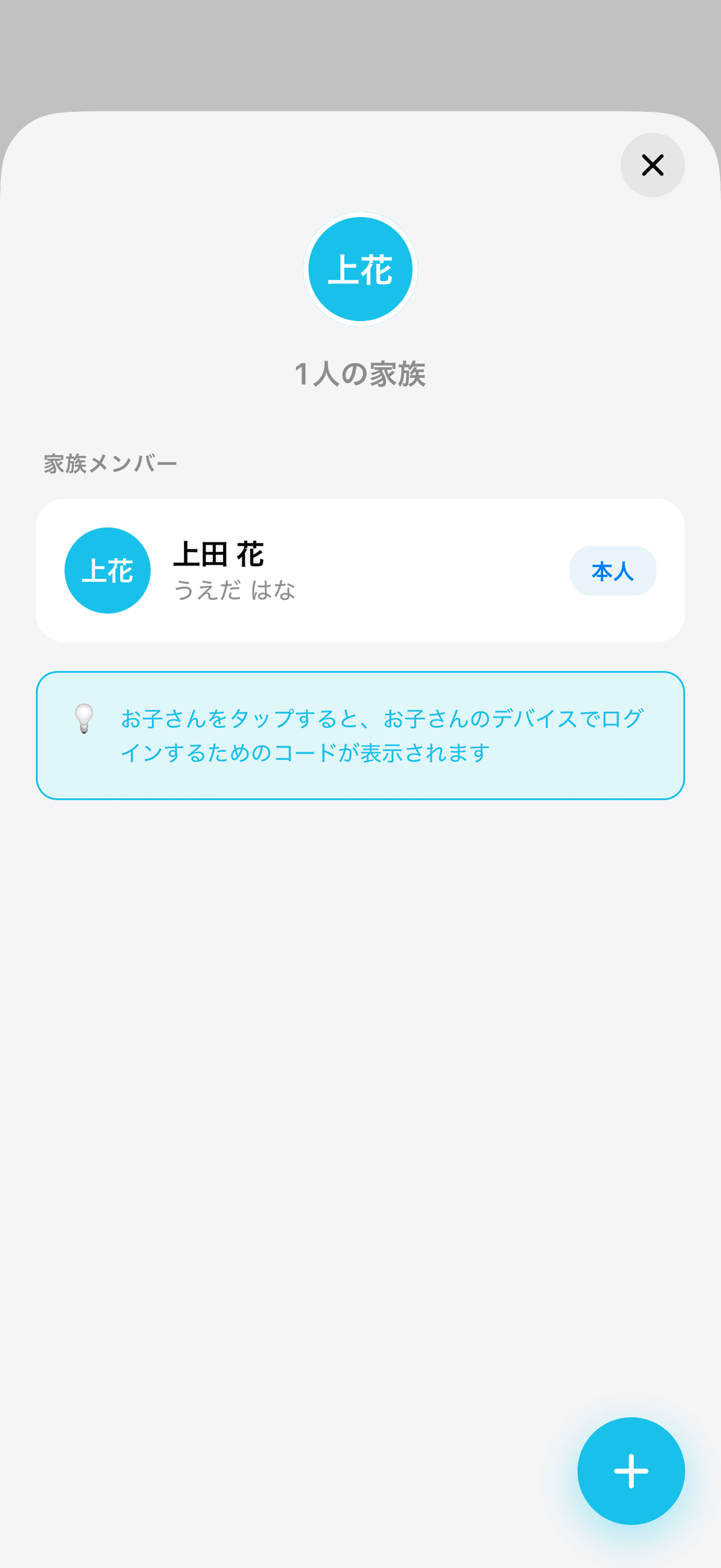Select the family member card for 上田 花
This screenshot has width=721, height=1568.
(x=360, y=571)
